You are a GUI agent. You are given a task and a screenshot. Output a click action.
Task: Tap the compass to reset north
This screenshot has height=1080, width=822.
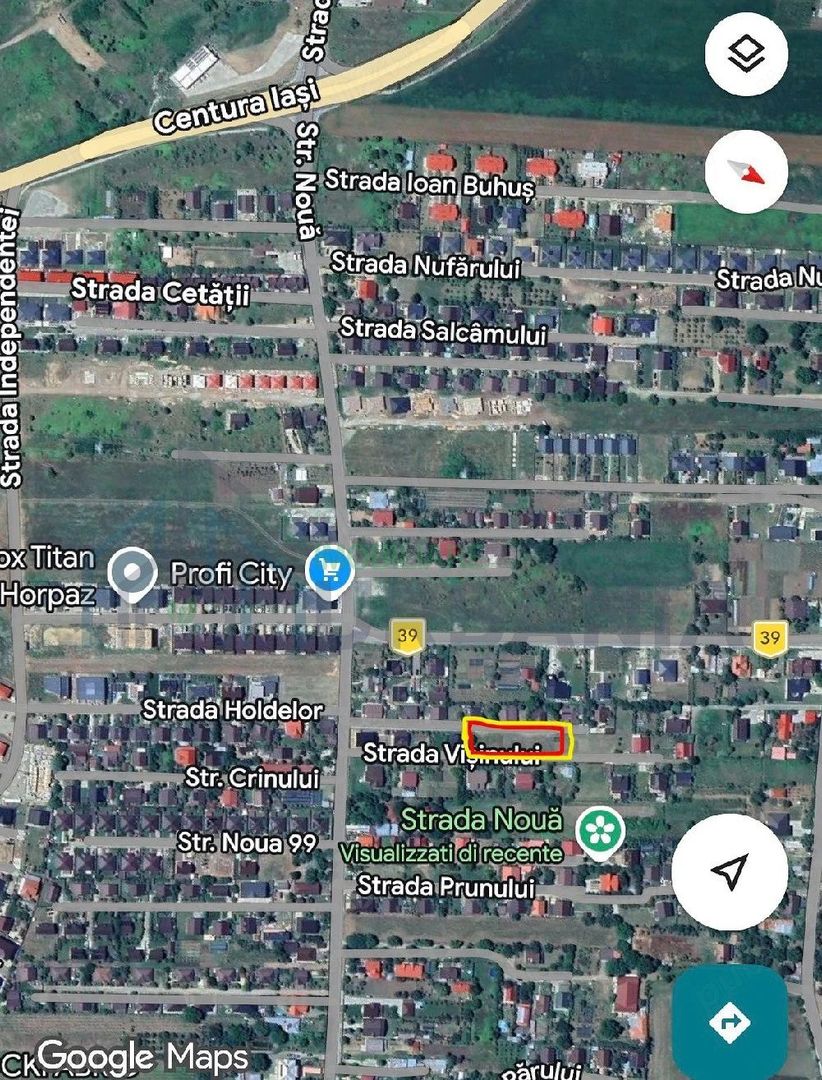click(745, 170)
